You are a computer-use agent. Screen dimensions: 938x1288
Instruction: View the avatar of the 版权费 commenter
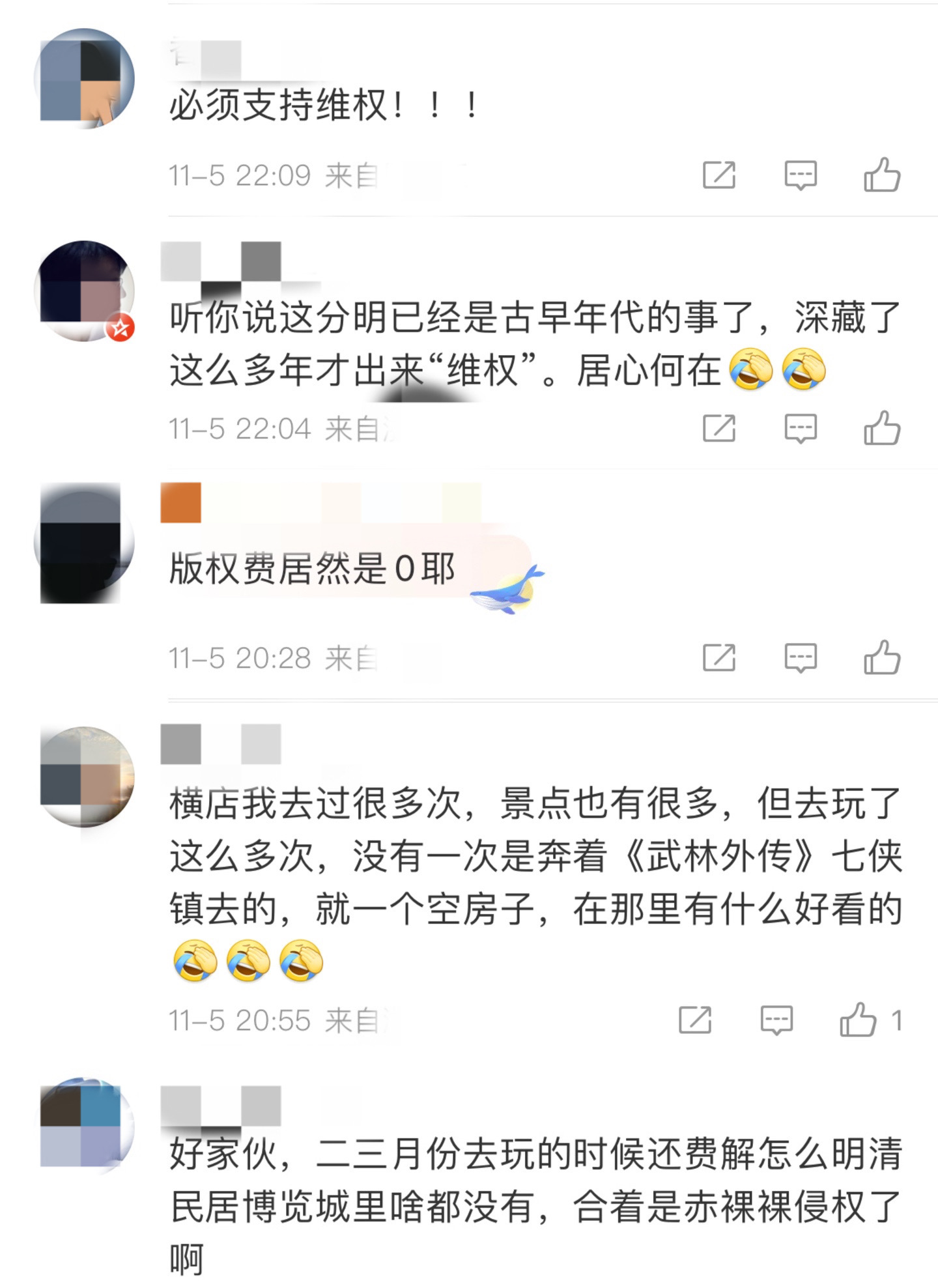(x=83, y=542)
